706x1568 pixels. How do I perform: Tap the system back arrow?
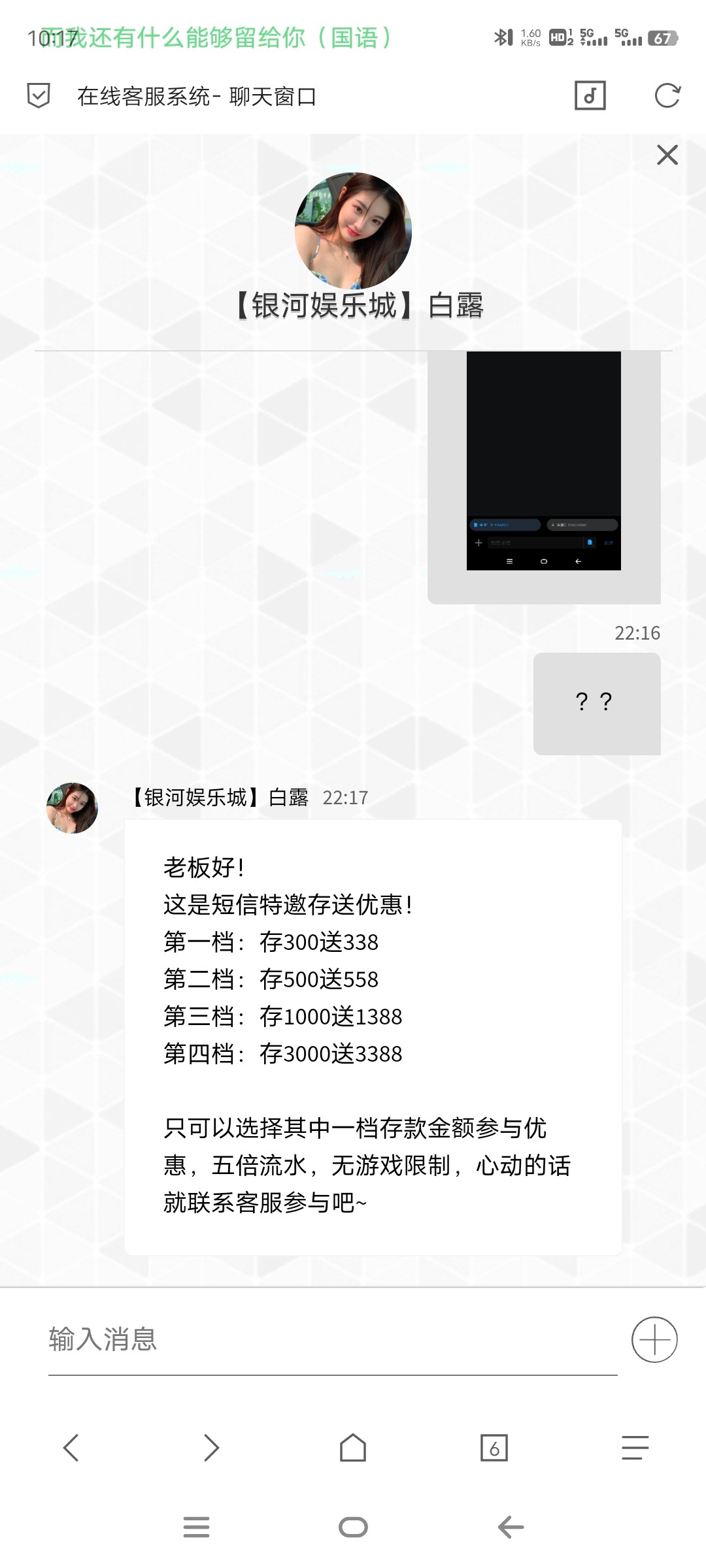(x=511, y=1527)
